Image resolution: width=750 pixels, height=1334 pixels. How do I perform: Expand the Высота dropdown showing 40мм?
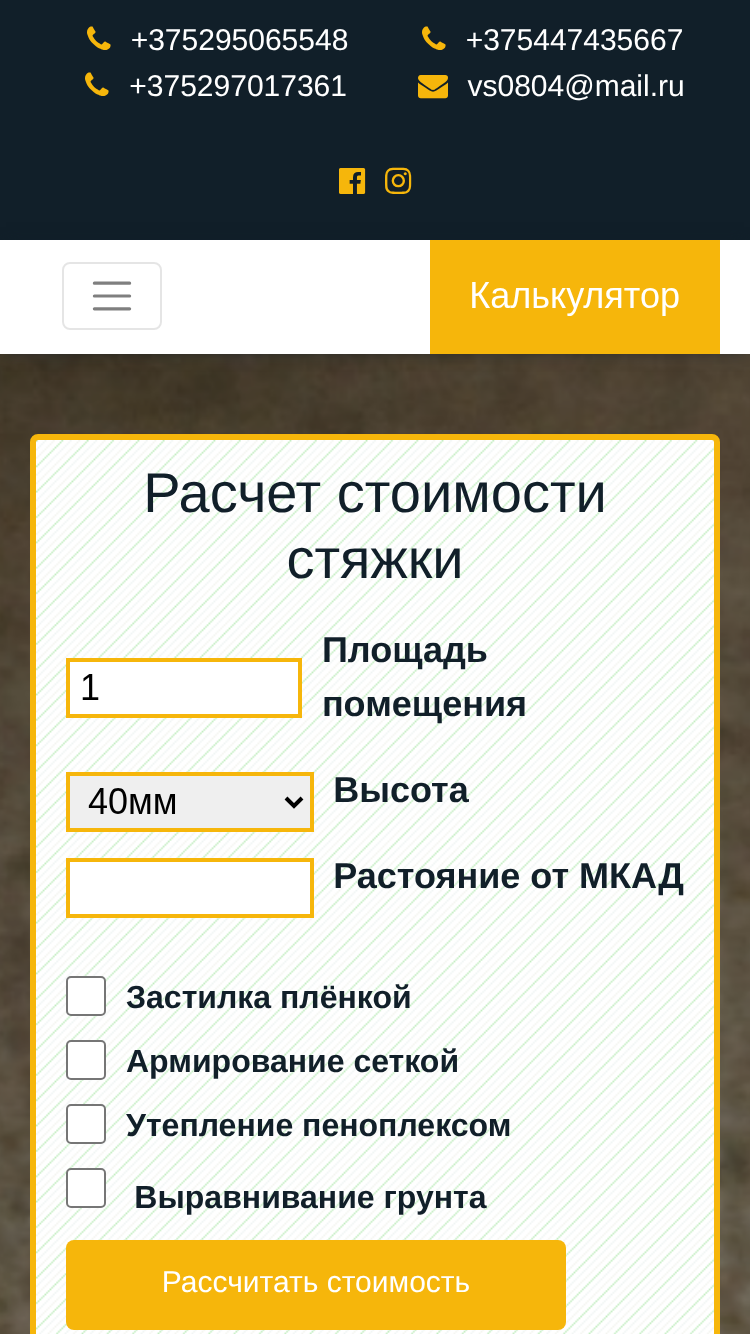click(x=190, y=802)
